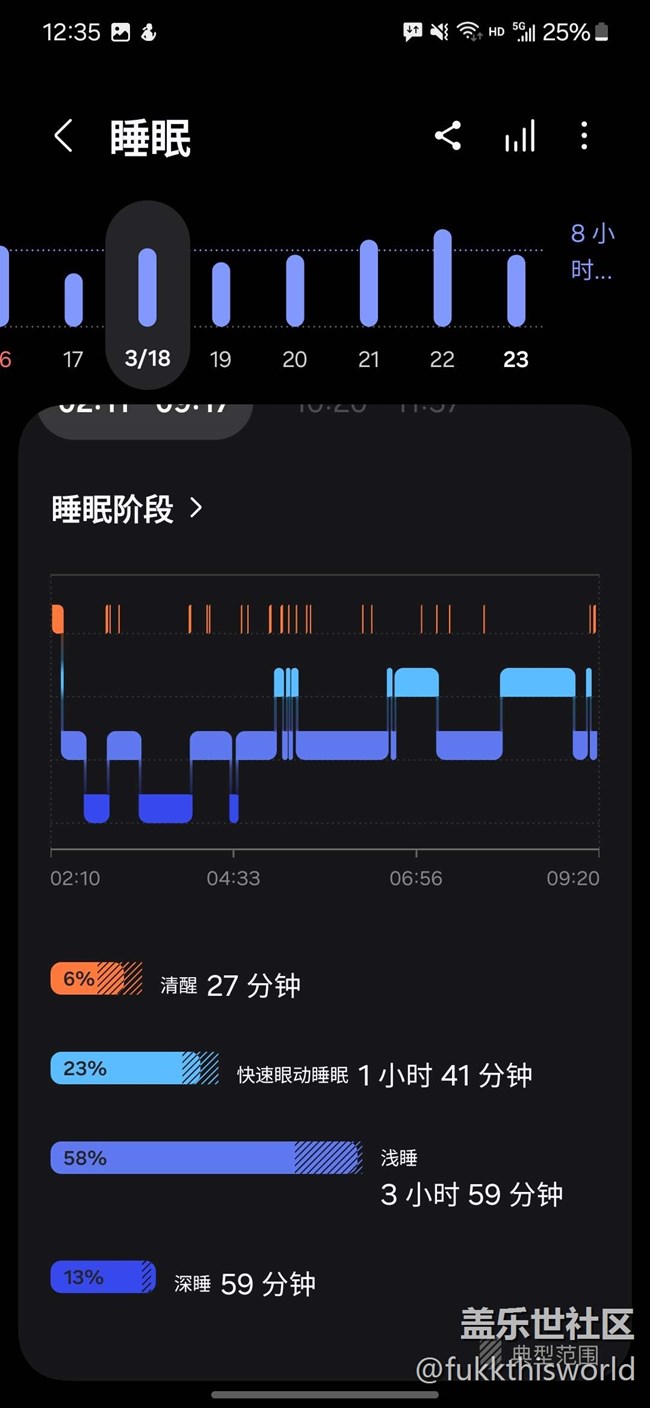Open 睡眠阶段 details
650x1408 pixels.
(127, 509)
